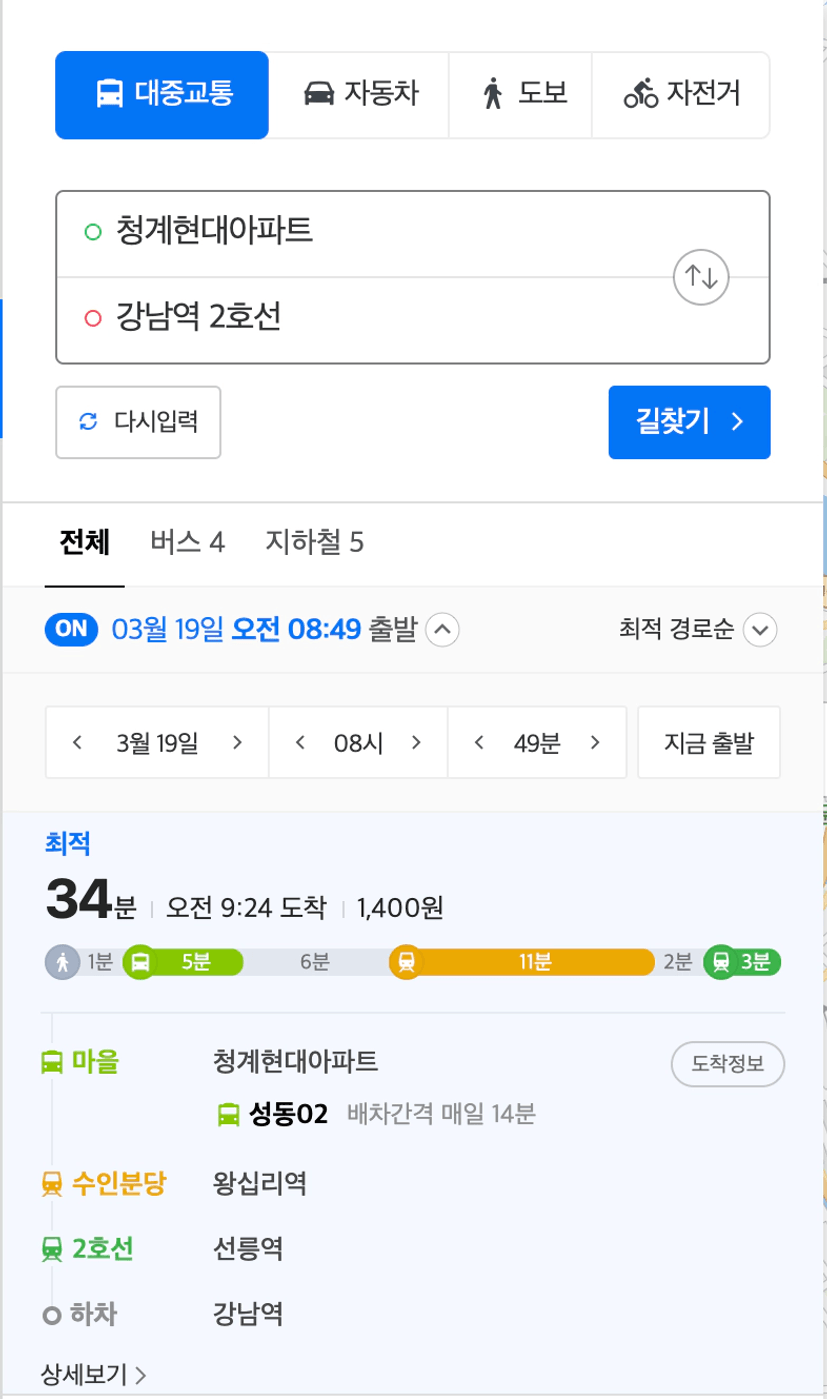Increase the minutes from 49분
The image size is (827, 1399).
[595, 743]
